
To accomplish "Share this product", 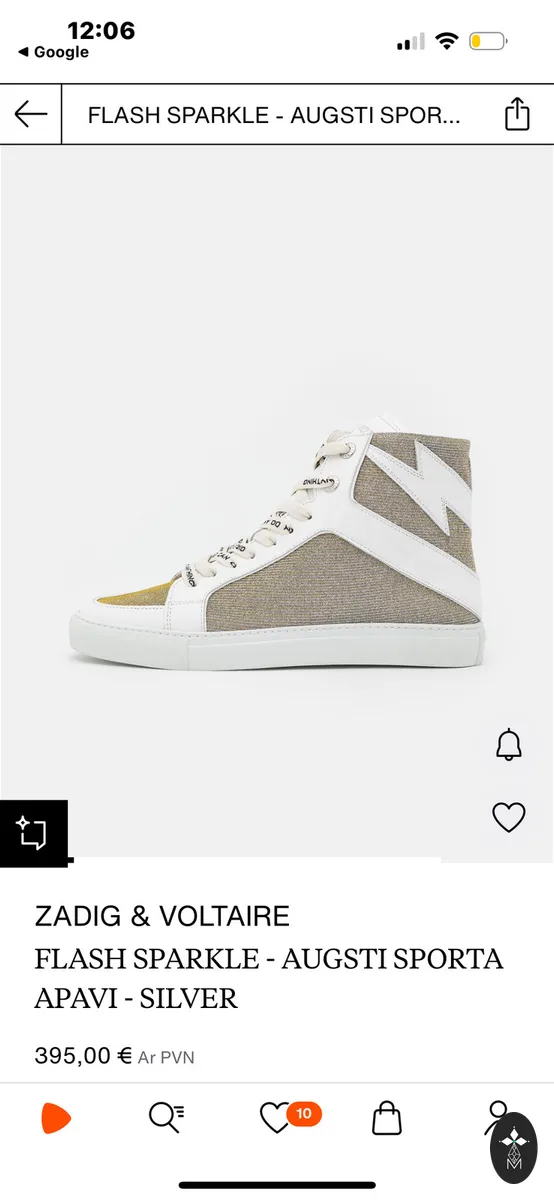I will [516, 114].
